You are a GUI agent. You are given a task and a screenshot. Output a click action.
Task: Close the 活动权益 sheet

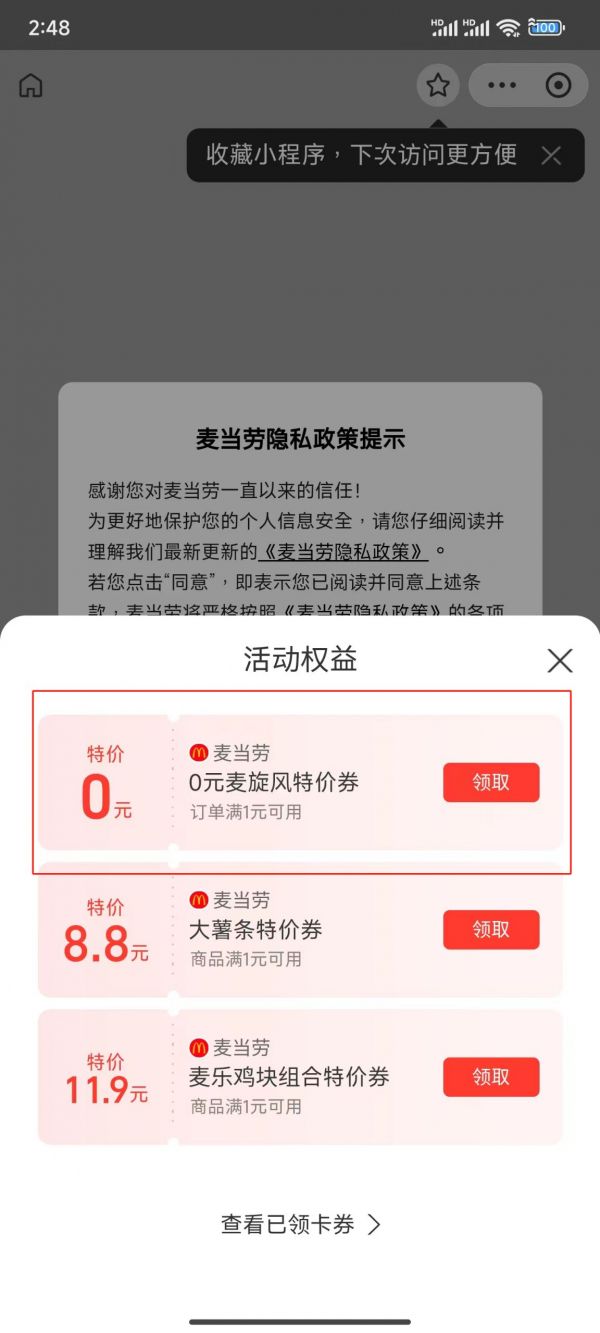pyautogui.click(x=560, y=660)
